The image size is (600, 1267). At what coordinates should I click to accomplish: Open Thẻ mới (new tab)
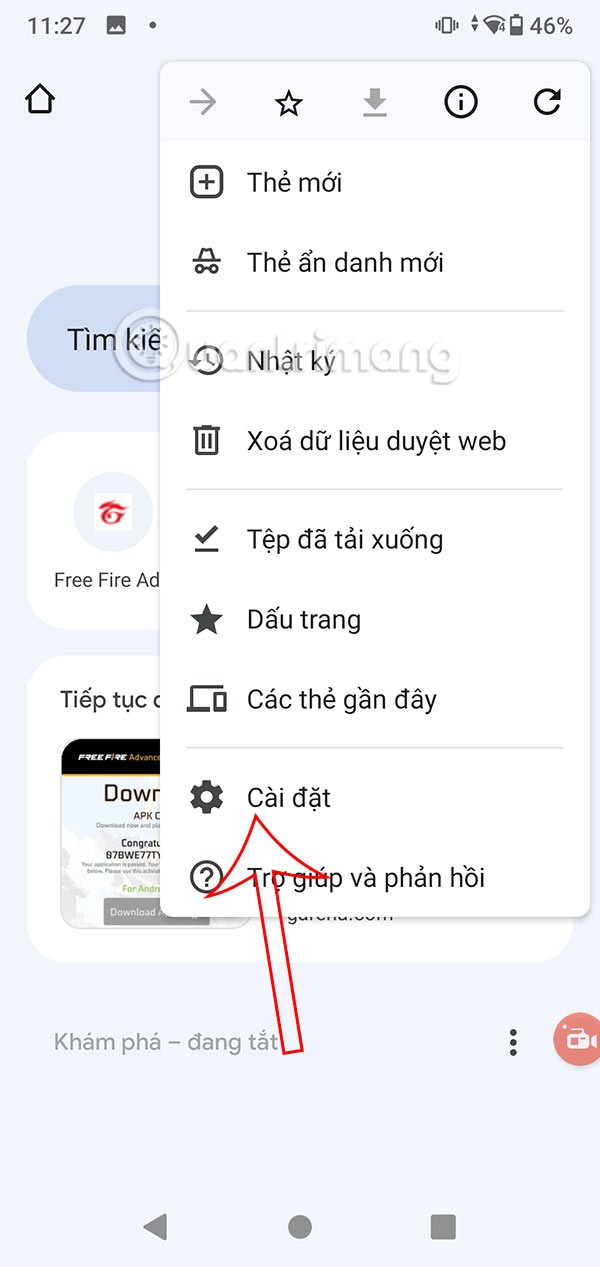294,183
